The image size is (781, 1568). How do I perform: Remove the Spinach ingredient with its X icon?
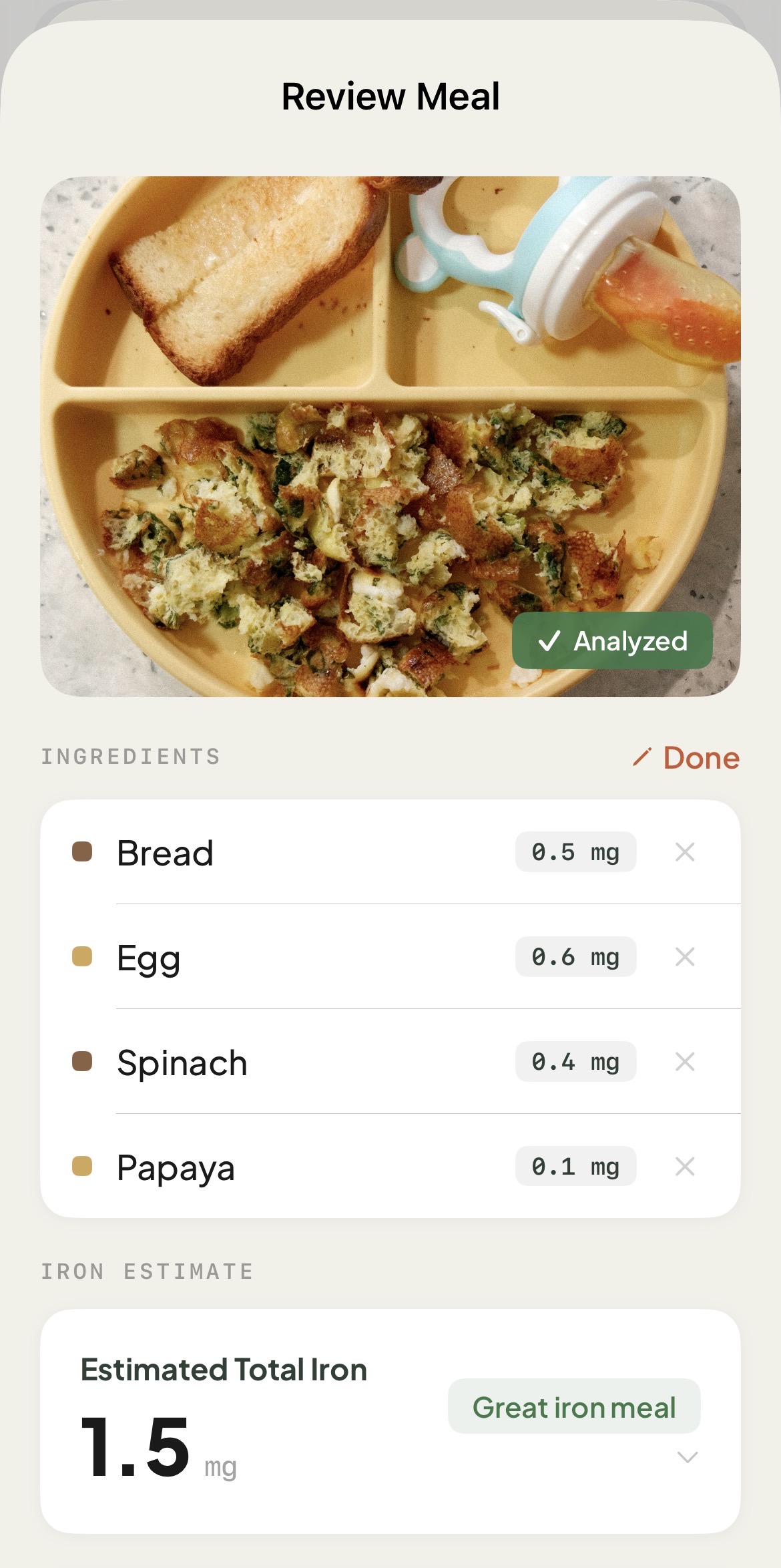685,1062
